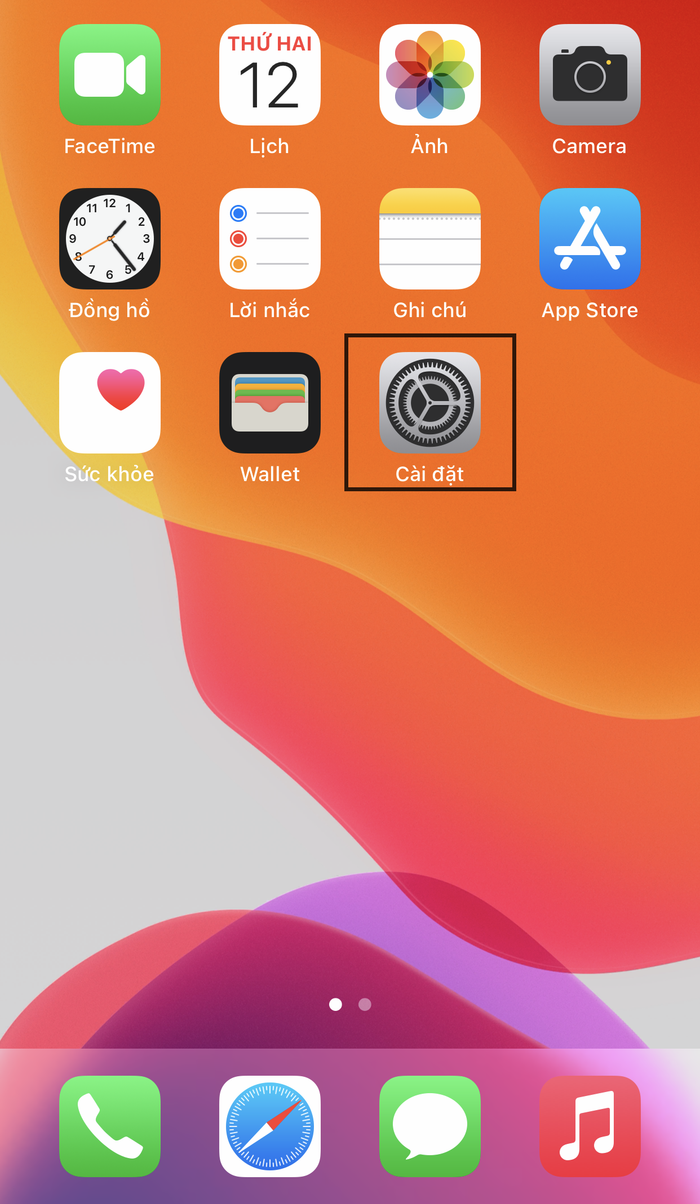Launch the Sức khỏe health app
Screen dimensions: 700x1204
pos(110,403)
